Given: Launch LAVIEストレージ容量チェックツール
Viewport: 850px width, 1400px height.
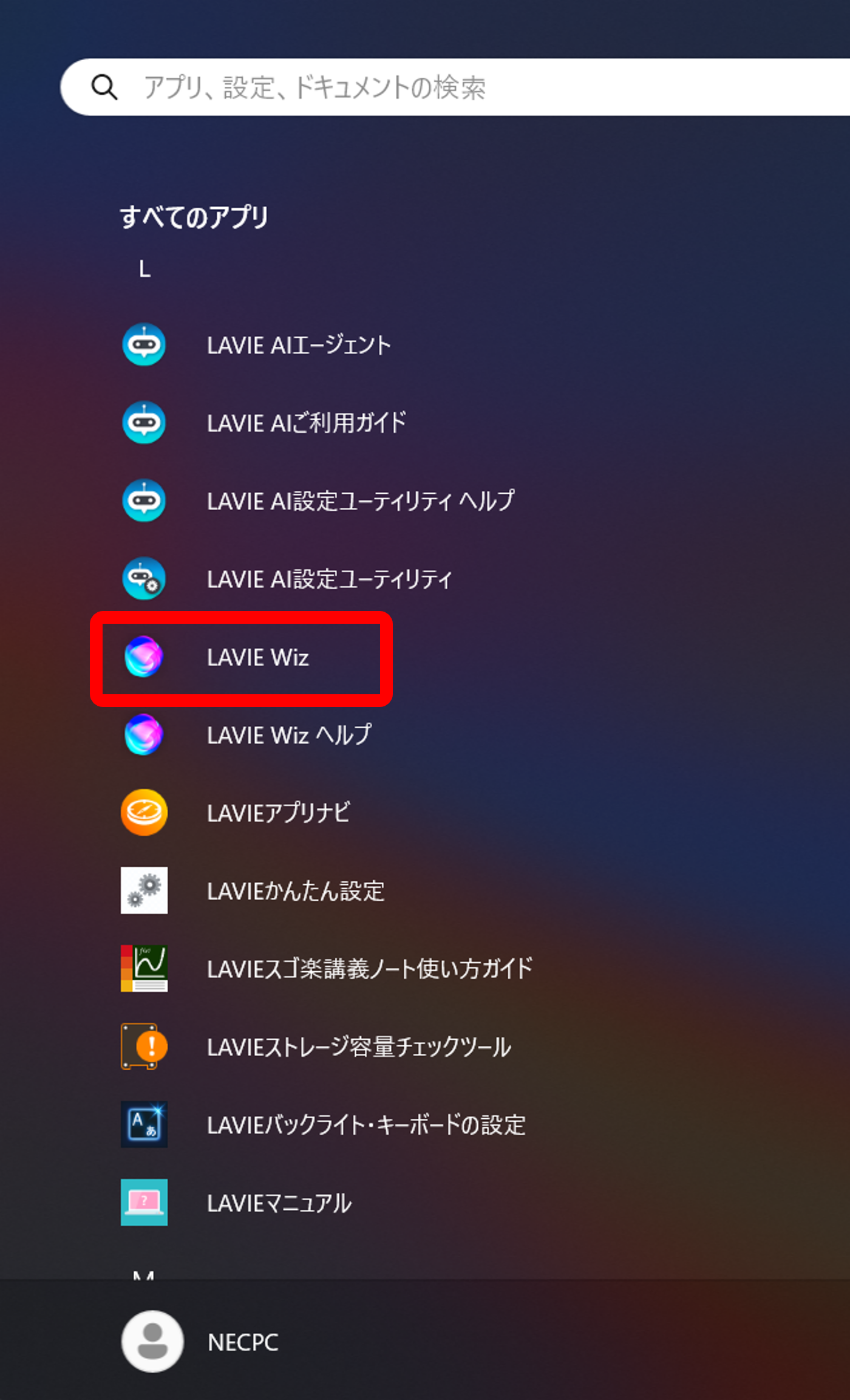Looking at the screenshot, I should click(x=358, y=1047).
